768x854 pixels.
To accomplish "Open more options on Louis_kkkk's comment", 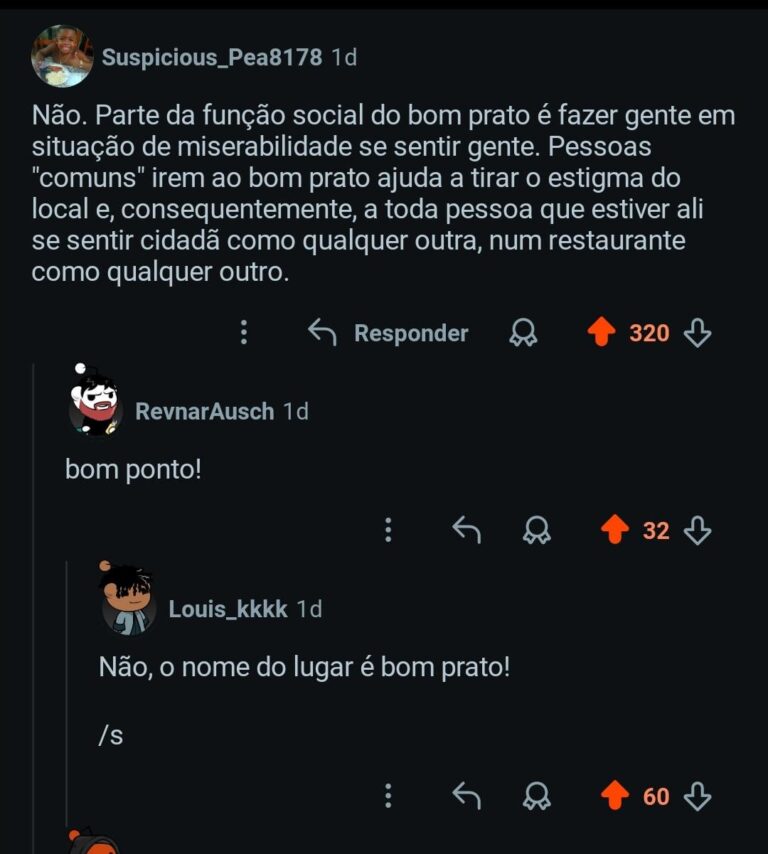I will coord(388,796).
